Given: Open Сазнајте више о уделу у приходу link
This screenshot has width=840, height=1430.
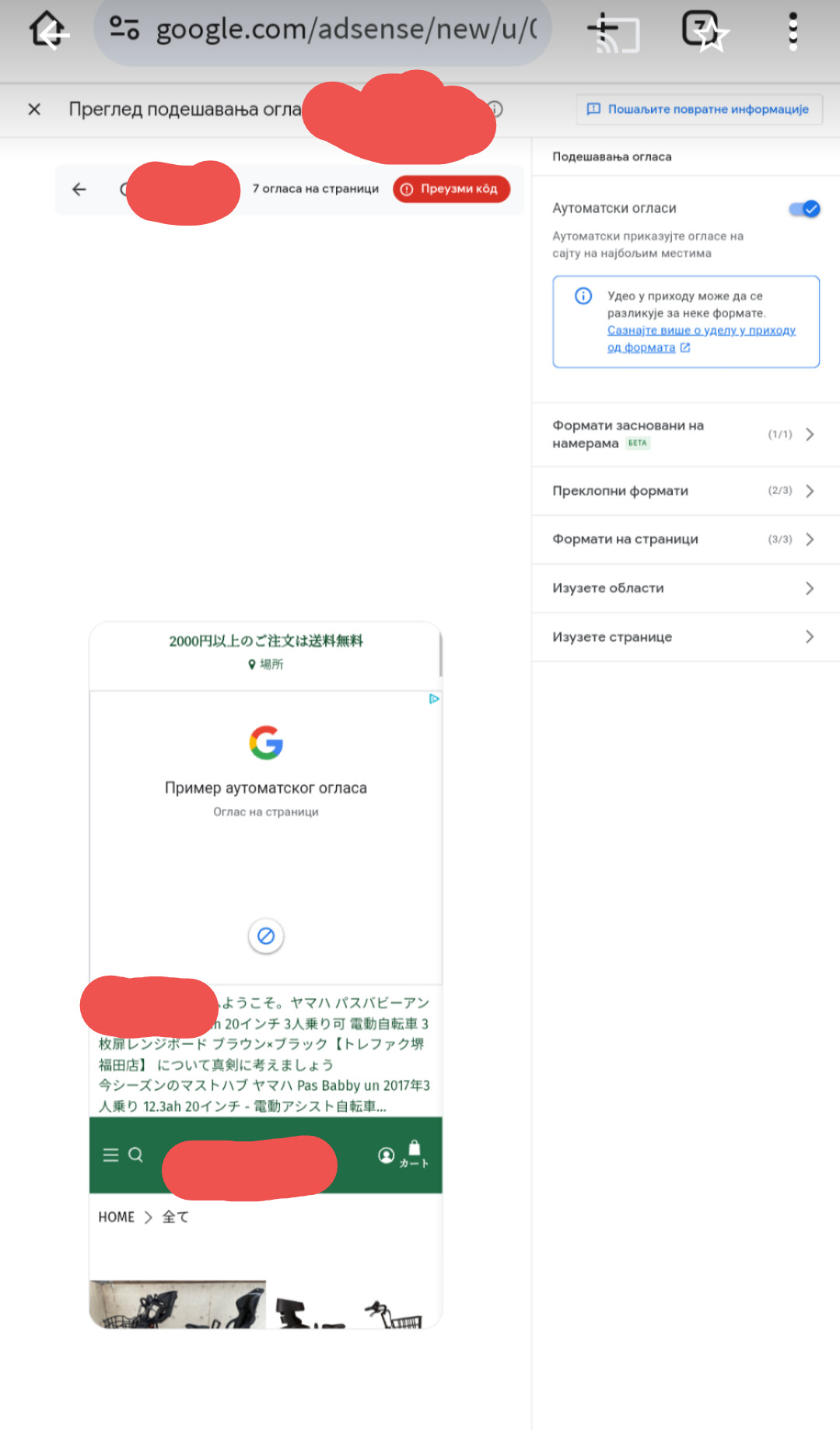Looking at the screenshot, I should [701, 338].
